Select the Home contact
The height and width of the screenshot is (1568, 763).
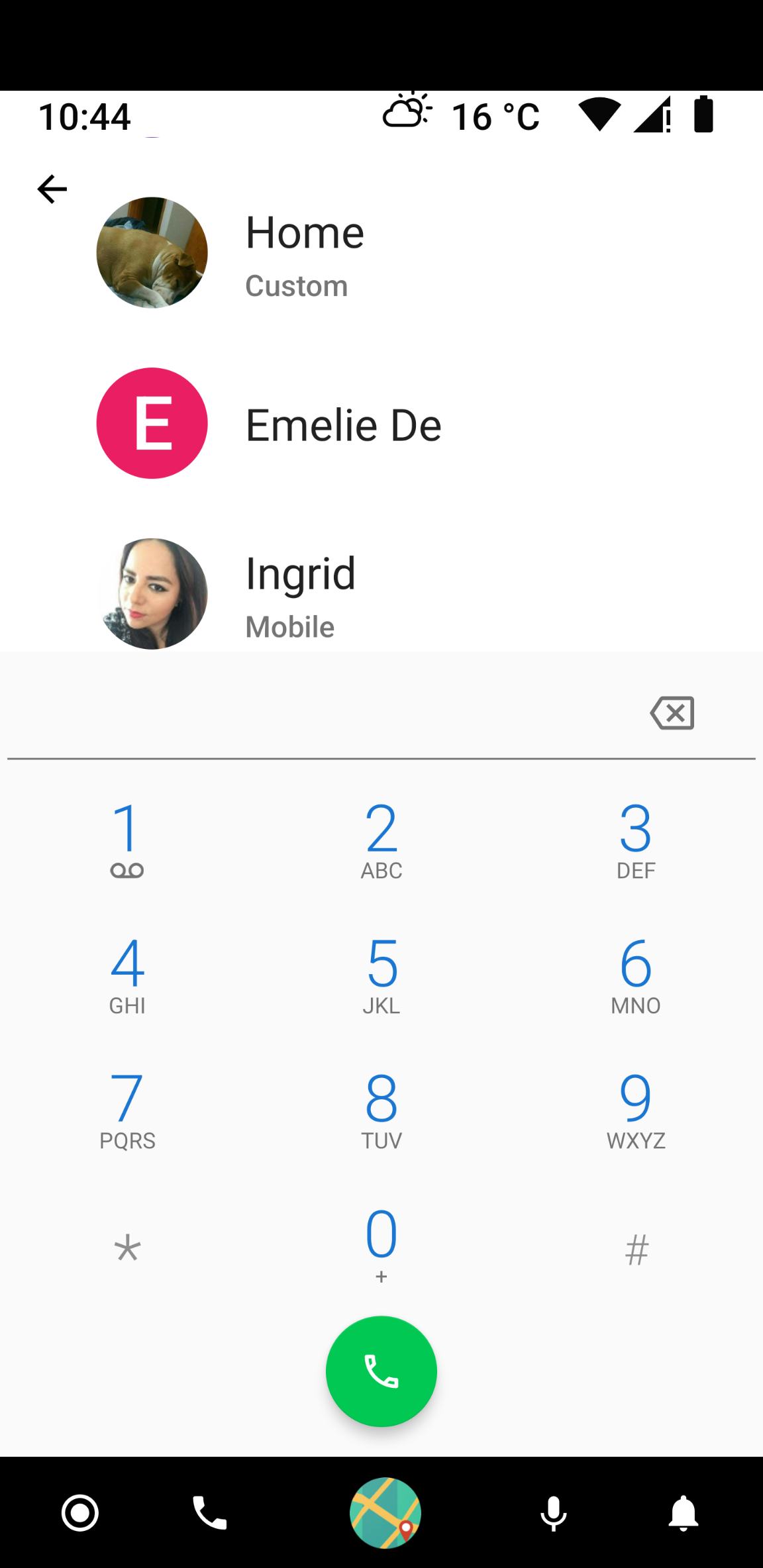coord(305,253)
